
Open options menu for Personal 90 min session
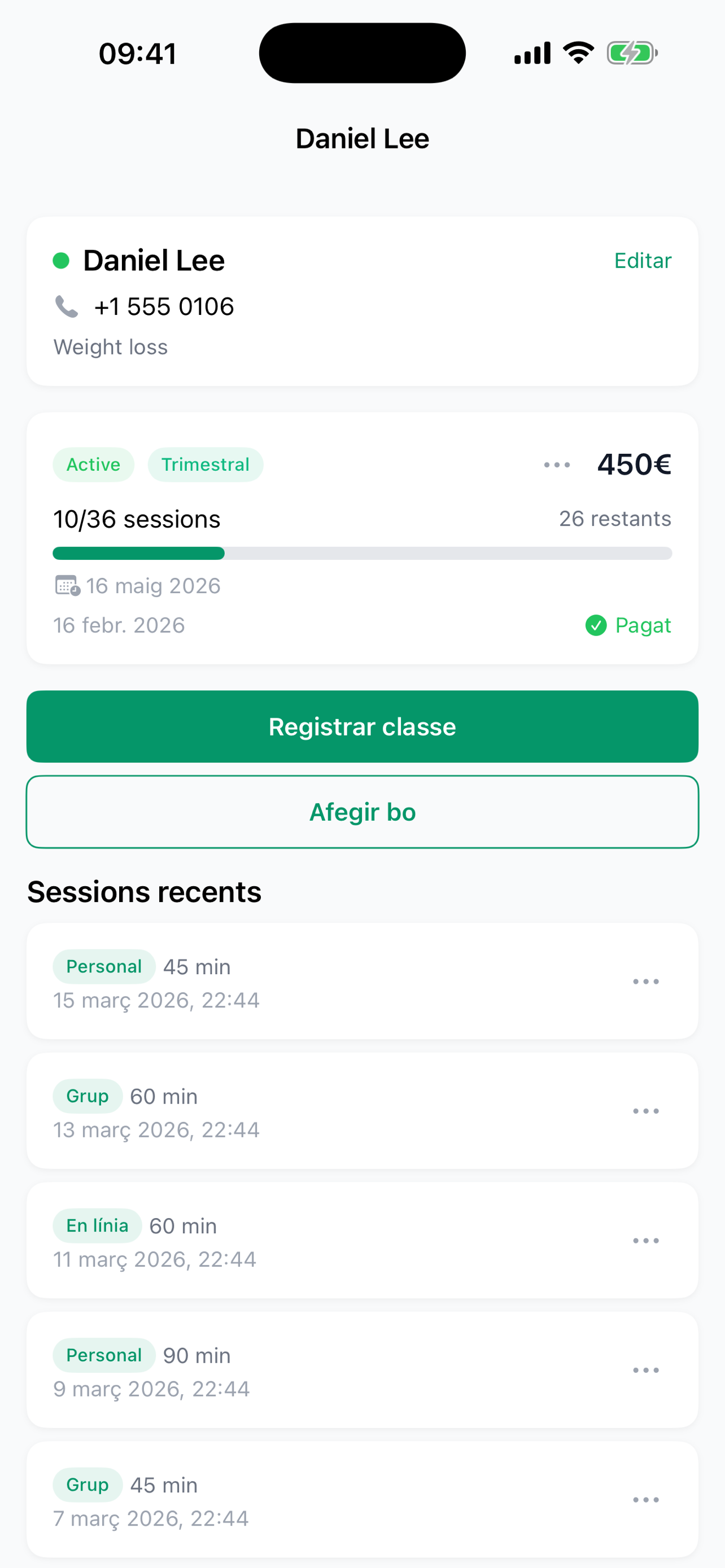click(645, 1370)
